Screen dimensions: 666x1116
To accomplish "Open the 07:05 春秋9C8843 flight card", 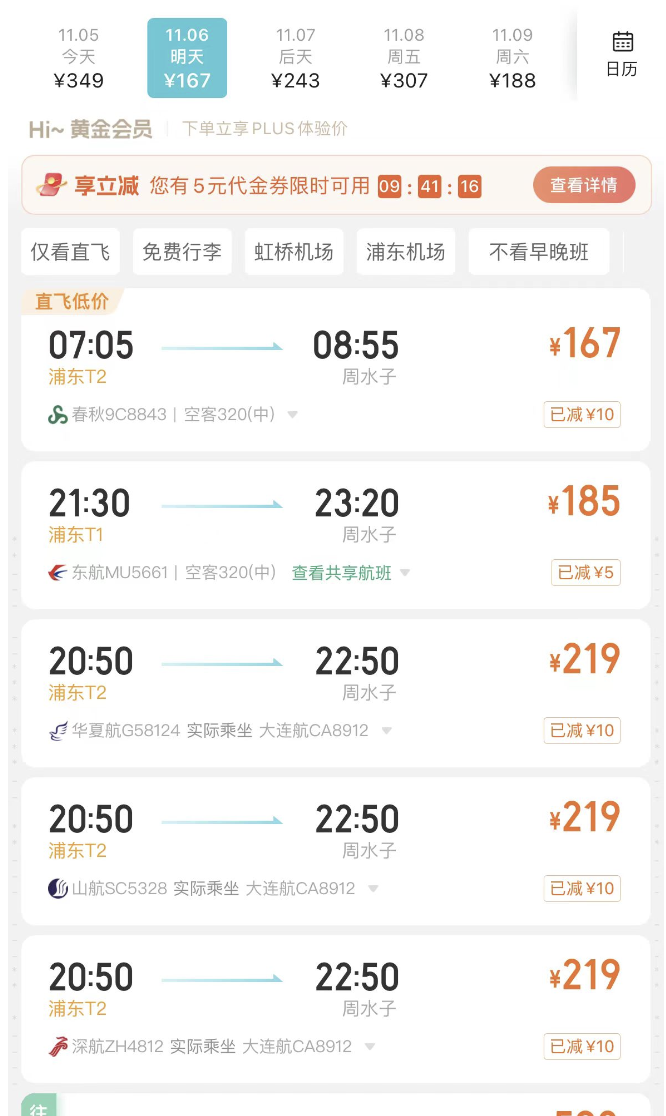I will pos(336,369).
